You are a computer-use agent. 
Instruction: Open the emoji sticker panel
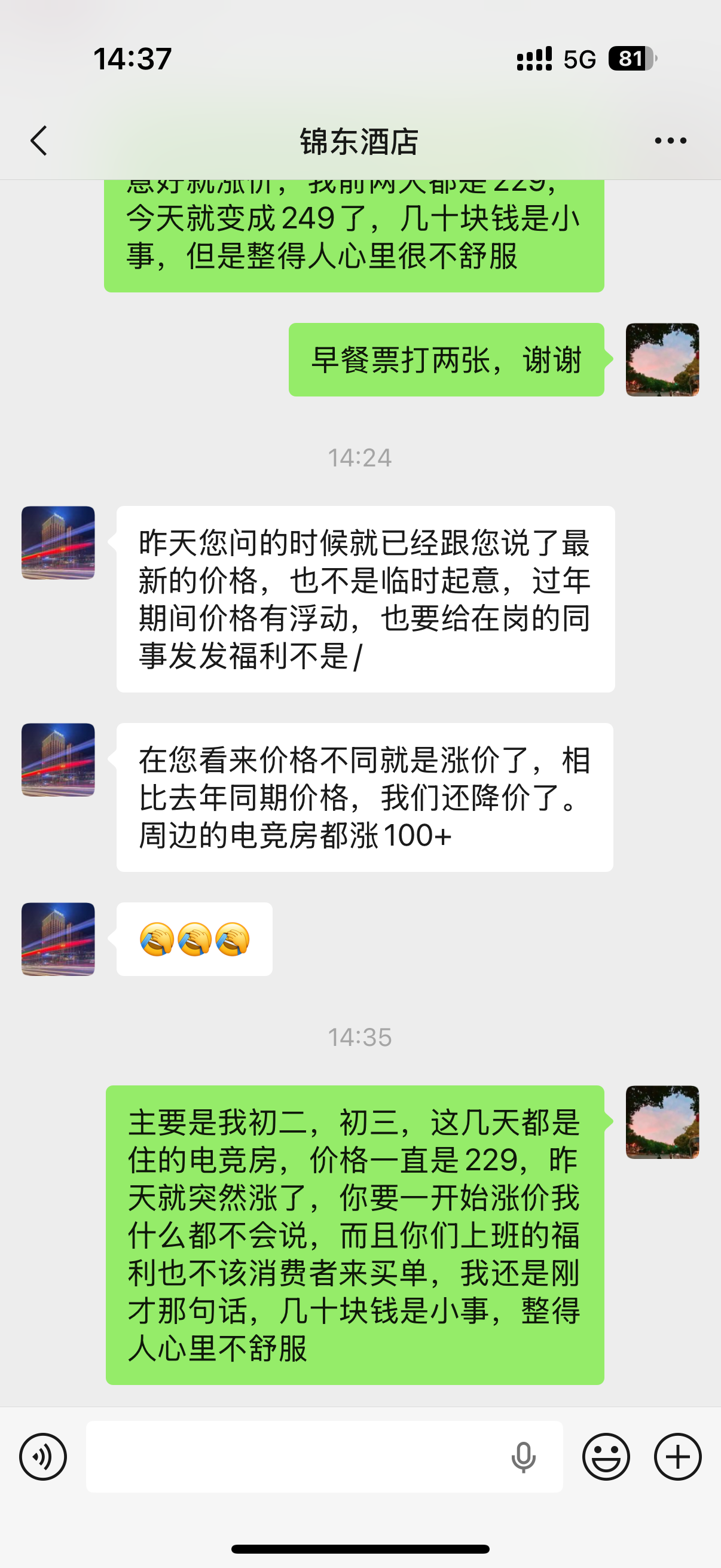(x=606, y=1457)
